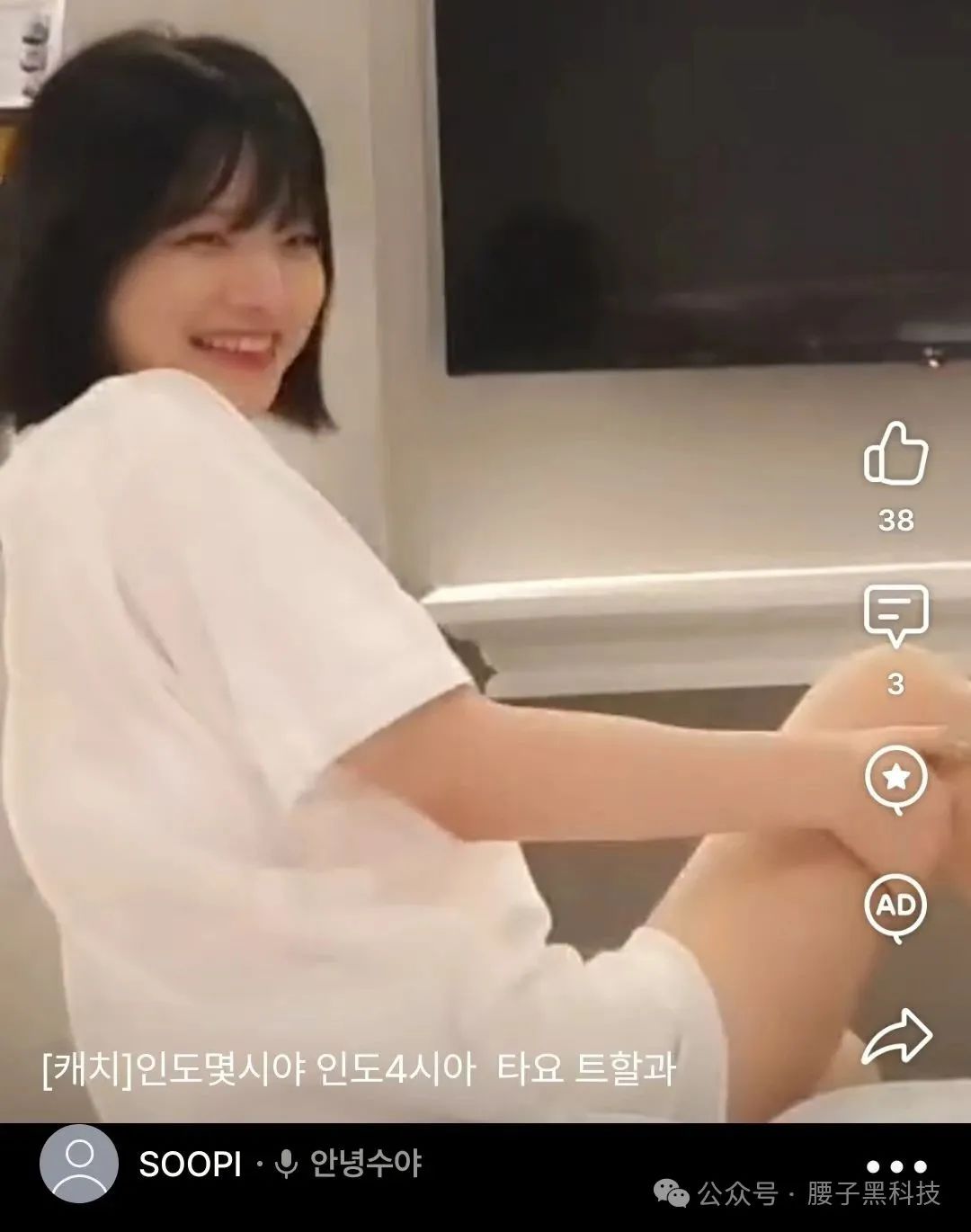Screen dimensions: 971x1232
Task: Add video to favorites with star icon
Action: pyautogui.click(x=895, y=777)
